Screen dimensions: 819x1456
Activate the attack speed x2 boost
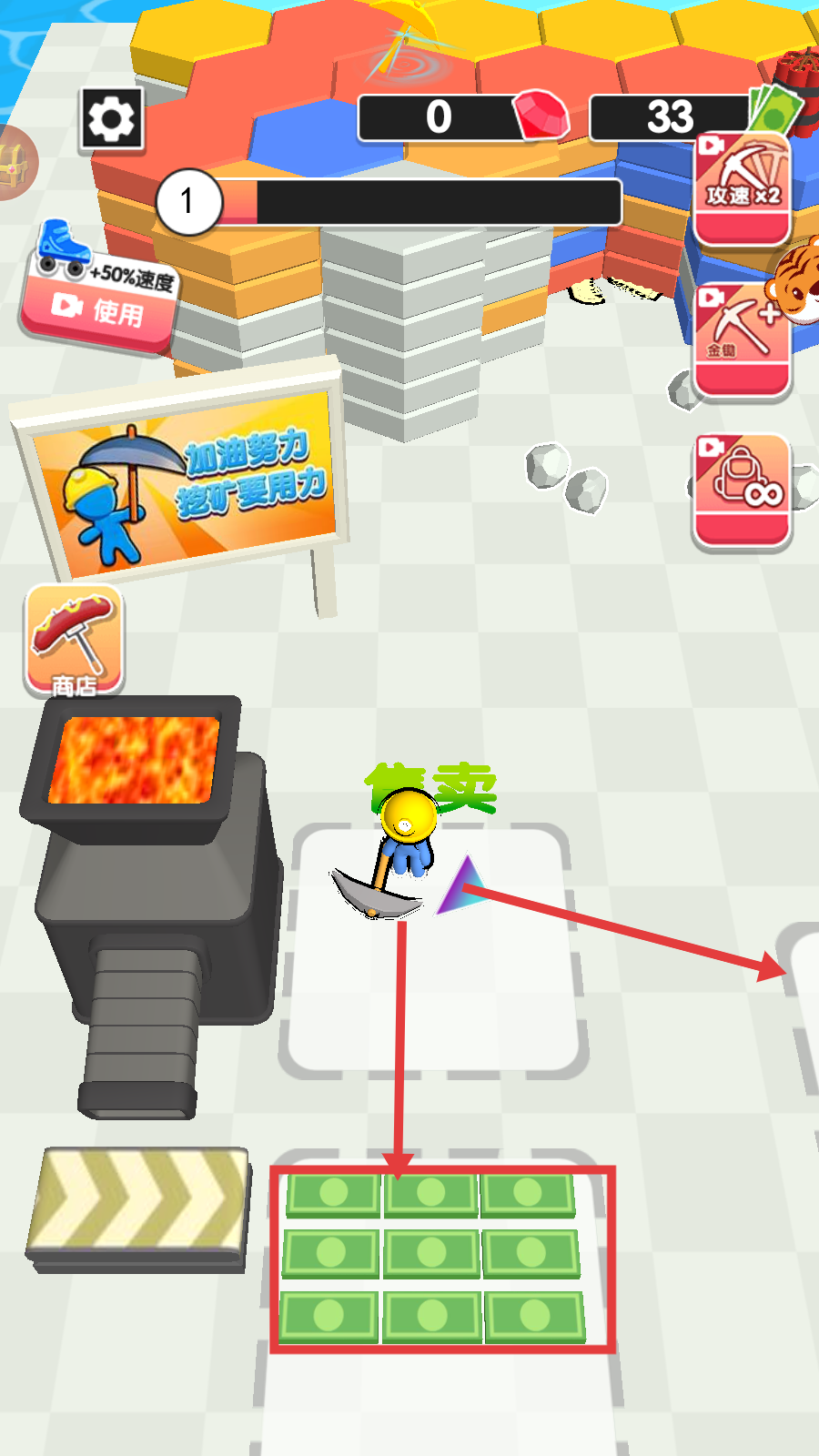pos(743,190)
